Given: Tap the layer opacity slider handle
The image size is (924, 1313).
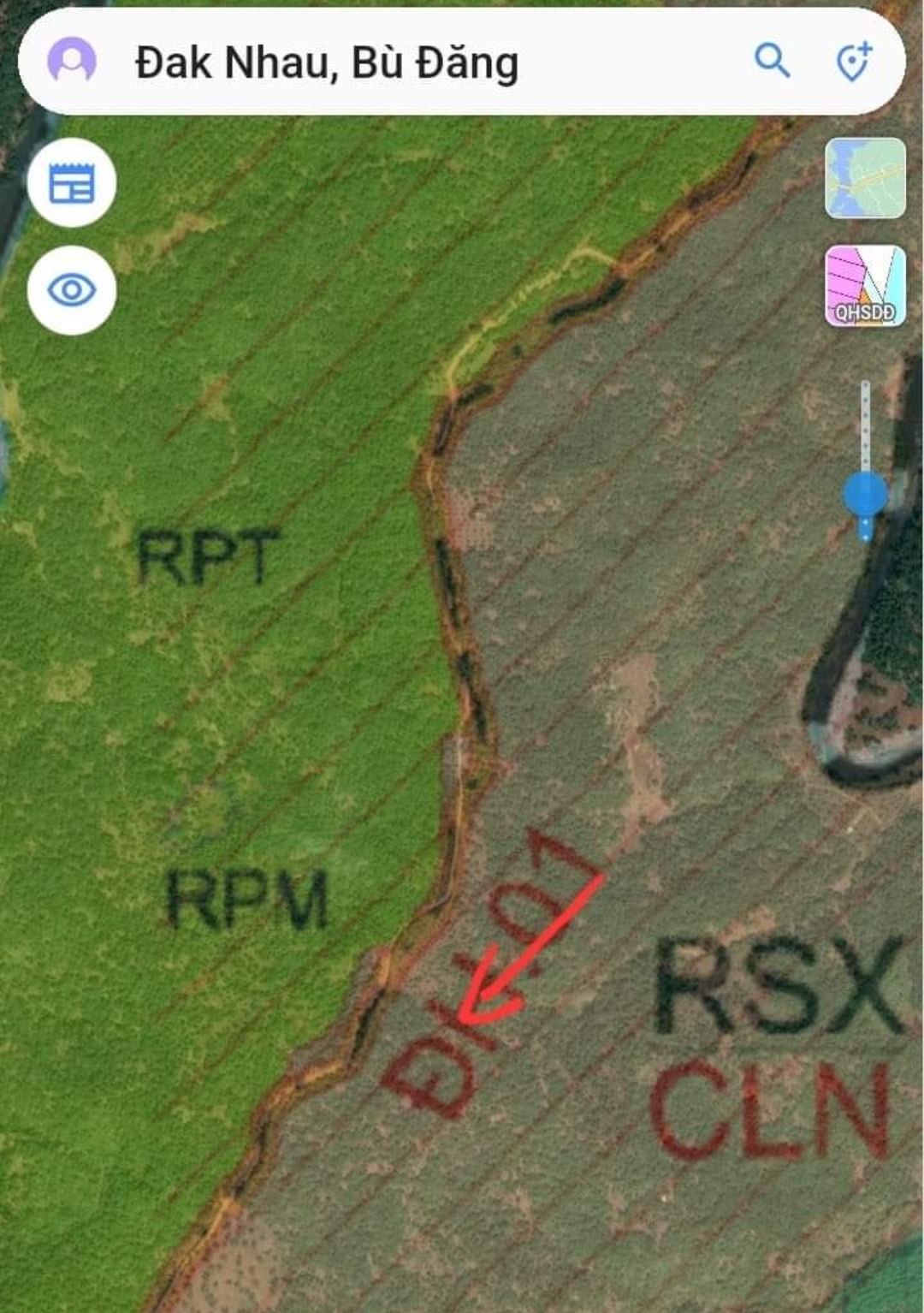Looking at the screenshot, I should click(x=866, y=494).
